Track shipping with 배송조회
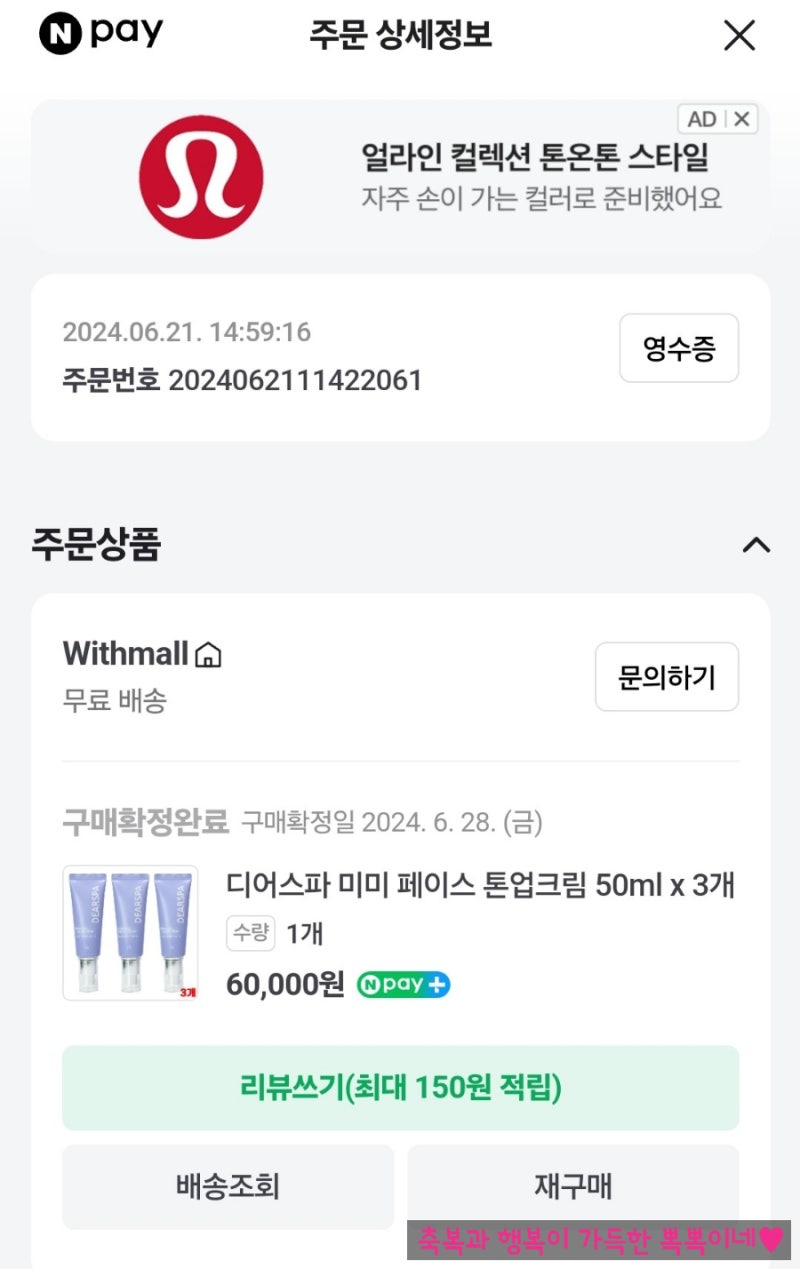Image resolution: width=800 pixels, height=1269 pixels. (228, 1187)
